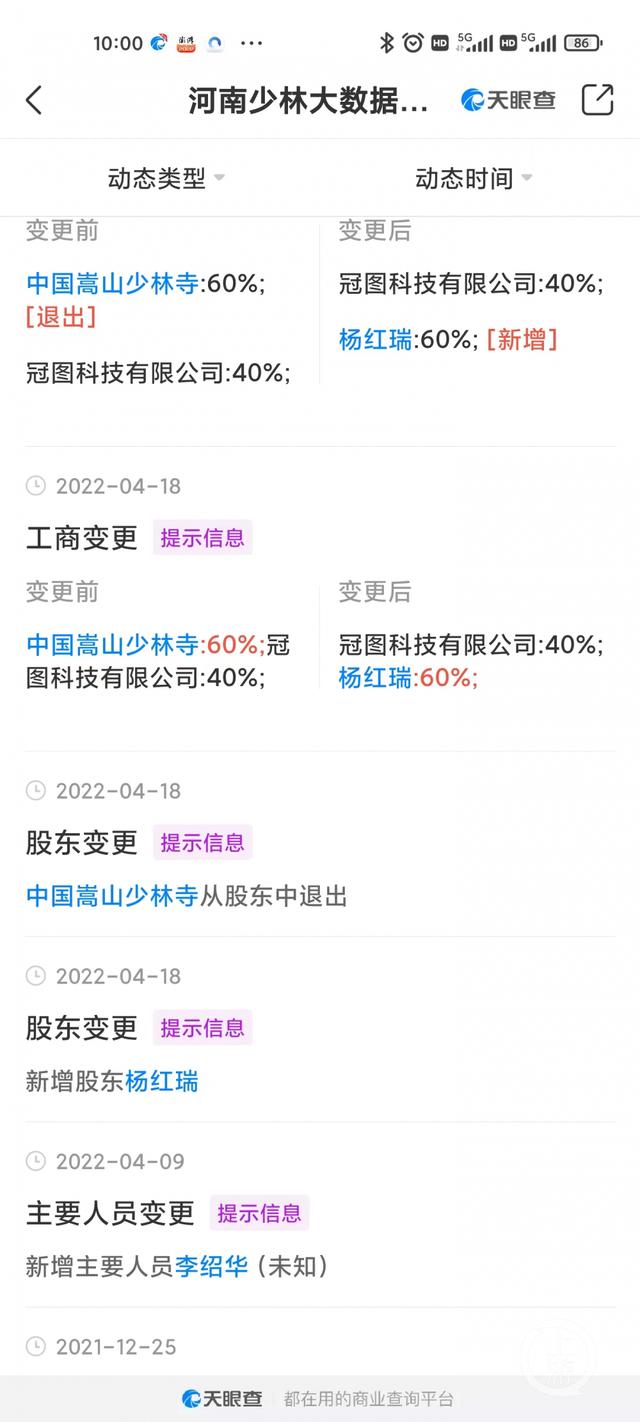This screenshot has width=640, height=1422.
Task: Open the 动态时间 filter dropdown
Action: [473, 179]
